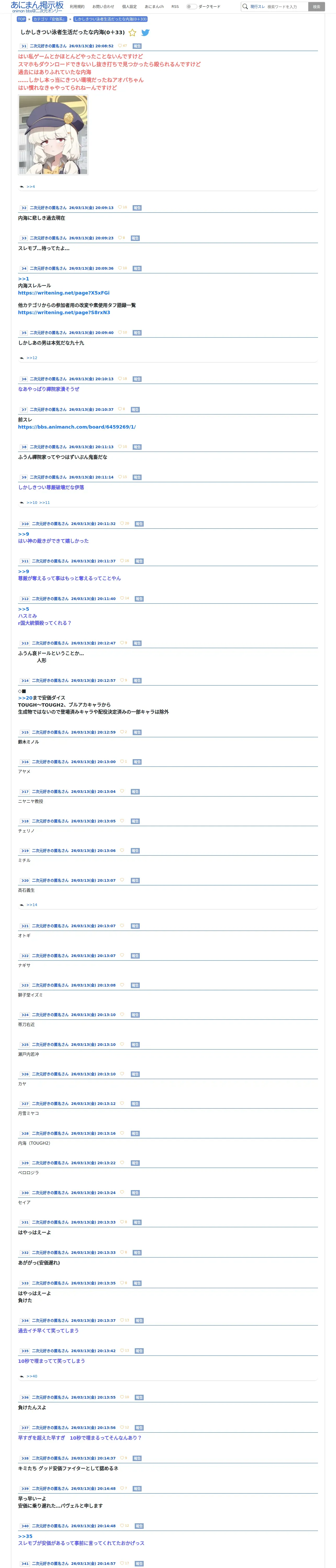Open writening.net/page?S8rxN3 link
336x1568 pixels.
[x=64, y=312]
